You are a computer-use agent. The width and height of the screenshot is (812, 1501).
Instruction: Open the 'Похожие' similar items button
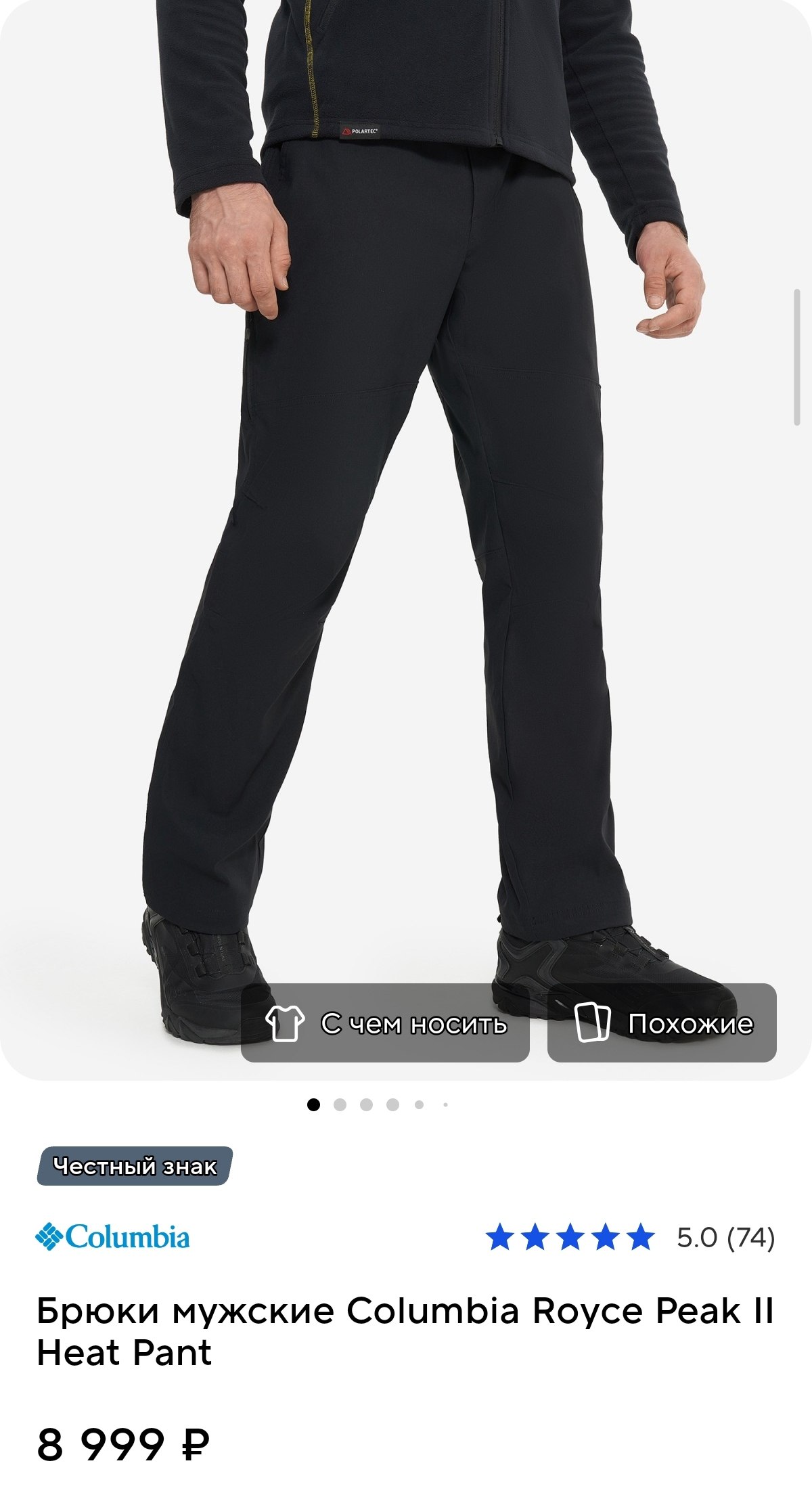pyautogui.click(x=661, y=1023)
